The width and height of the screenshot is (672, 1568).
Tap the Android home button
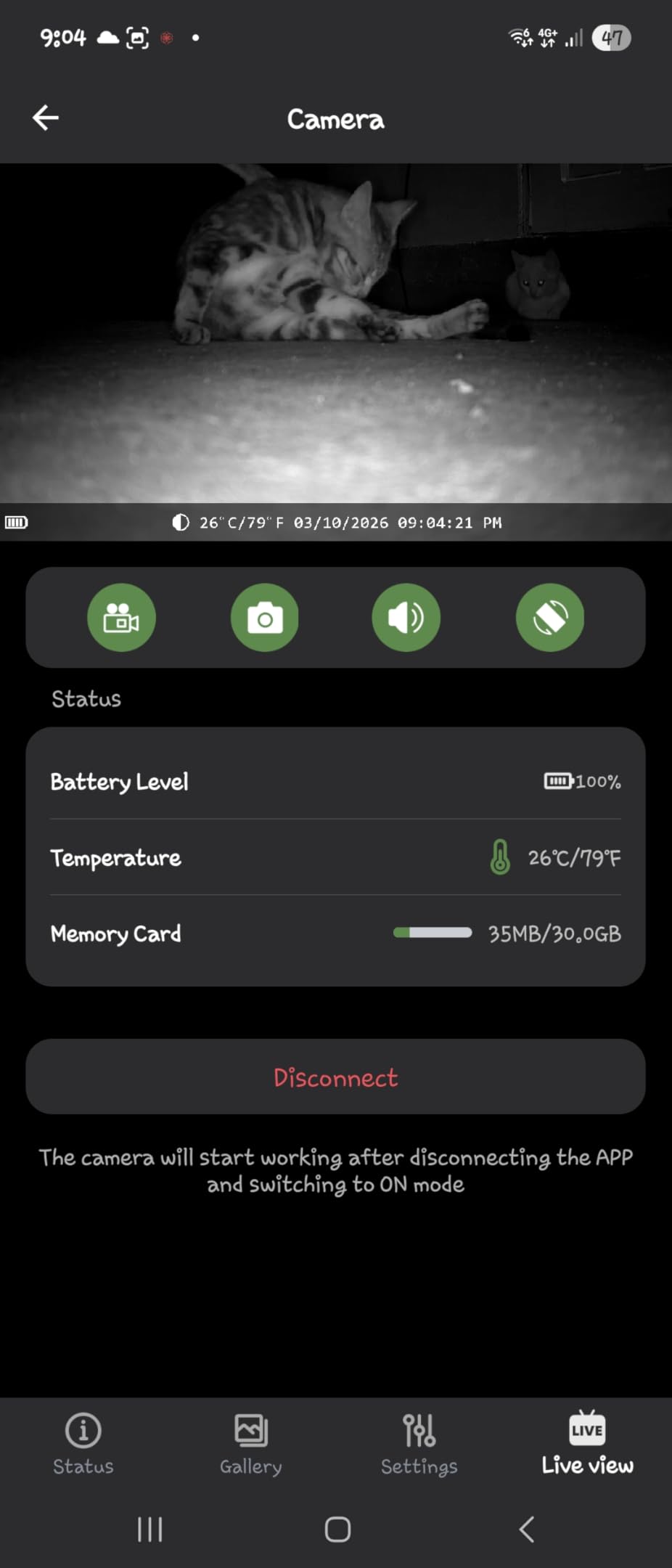[x=336, y=1530]
